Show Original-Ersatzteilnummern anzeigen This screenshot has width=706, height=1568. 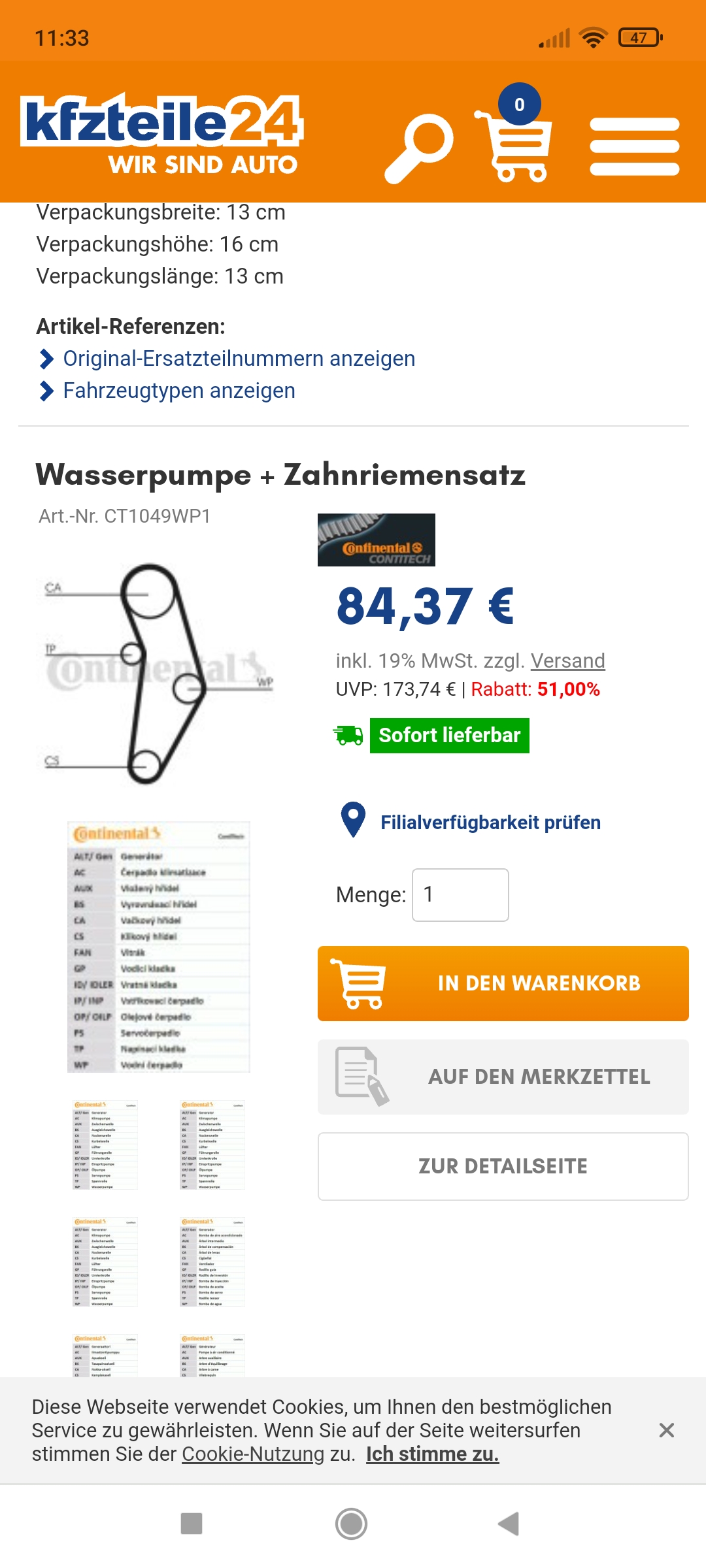[239, 359]
